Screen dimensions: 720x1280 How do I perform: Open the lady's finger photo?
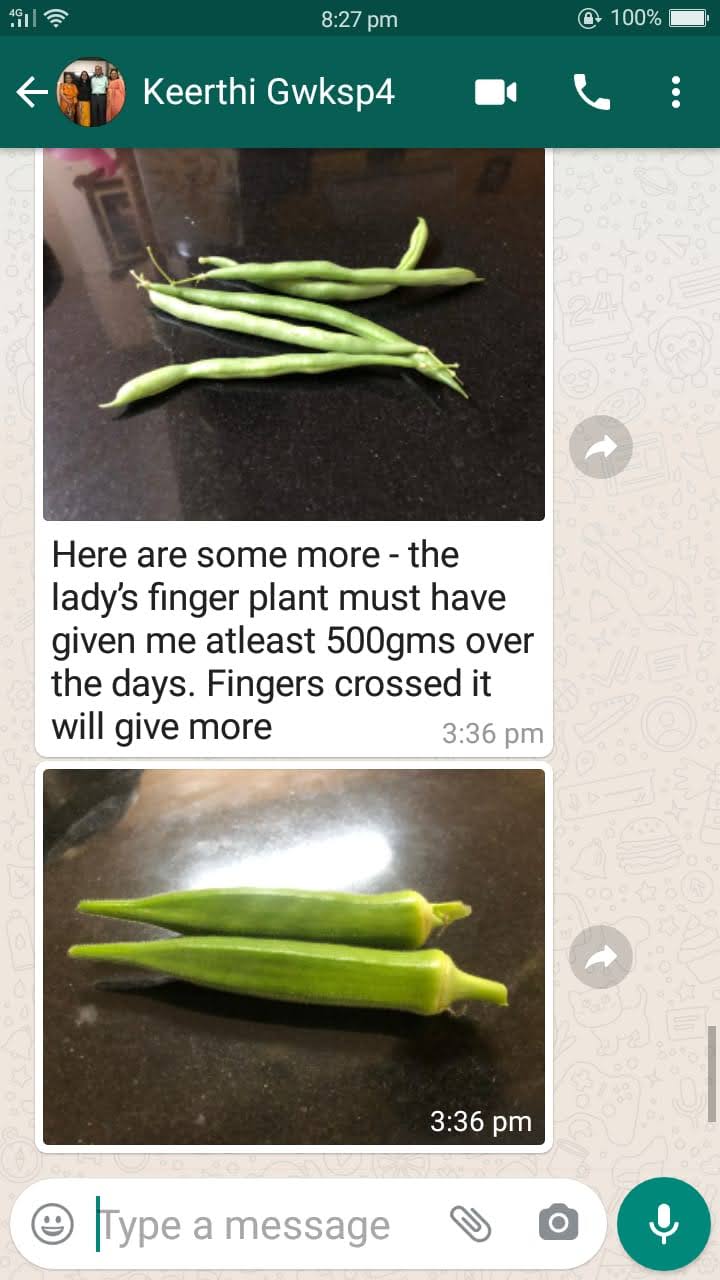click(x=294, y=955)
